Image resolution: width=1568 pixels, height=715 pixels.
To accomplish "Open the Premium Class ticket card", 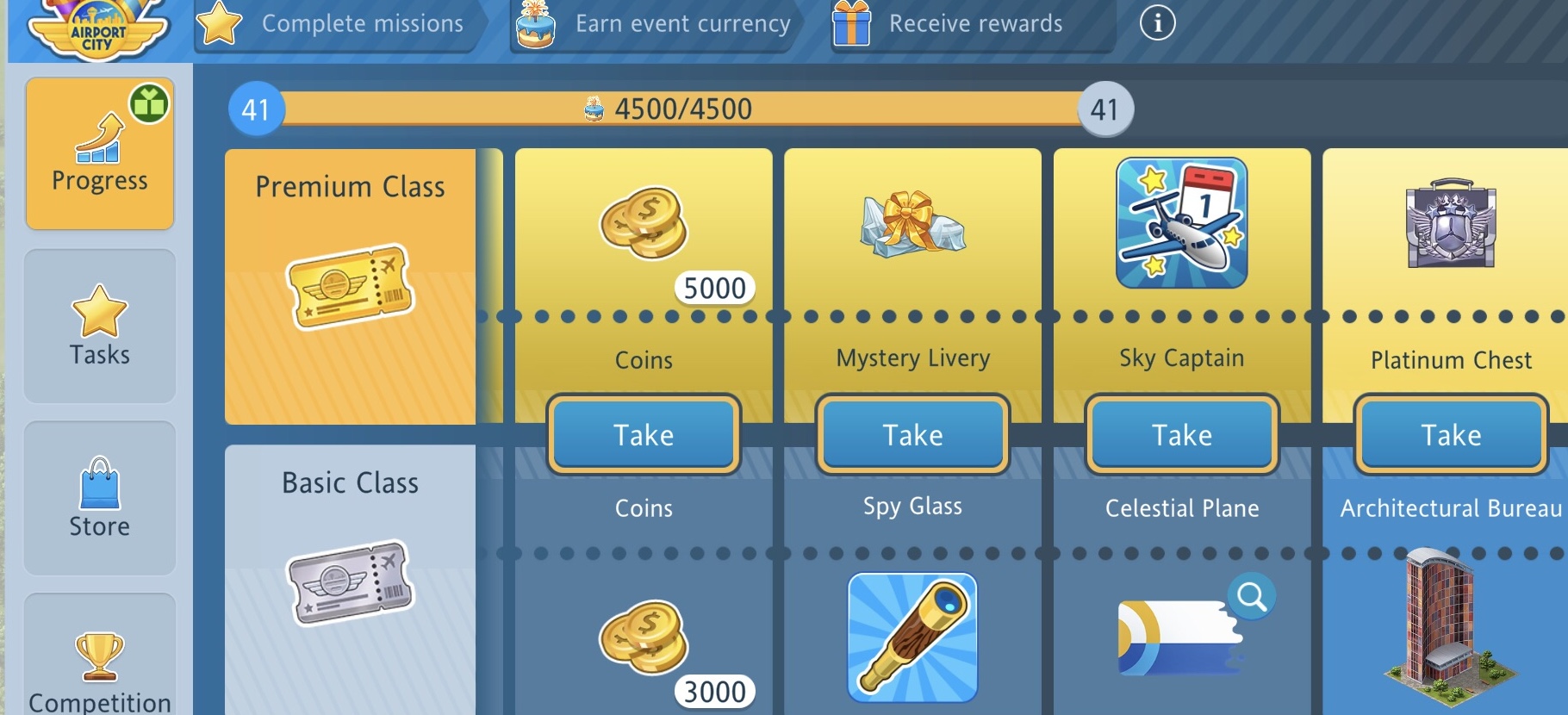I will pos(350,286).
